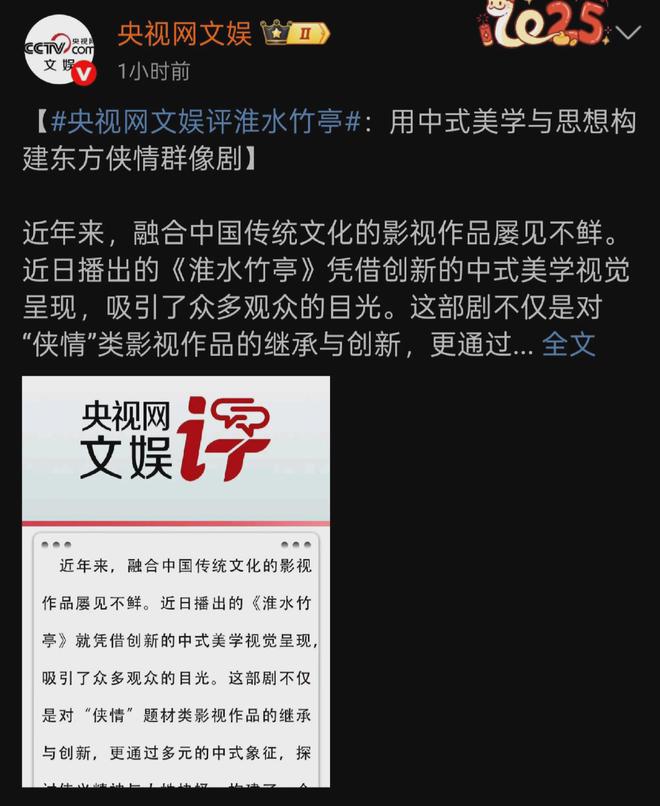Open the 央视网文娱 account name
The height and width of the screenshot is (806, 660).
coord(184,32)
